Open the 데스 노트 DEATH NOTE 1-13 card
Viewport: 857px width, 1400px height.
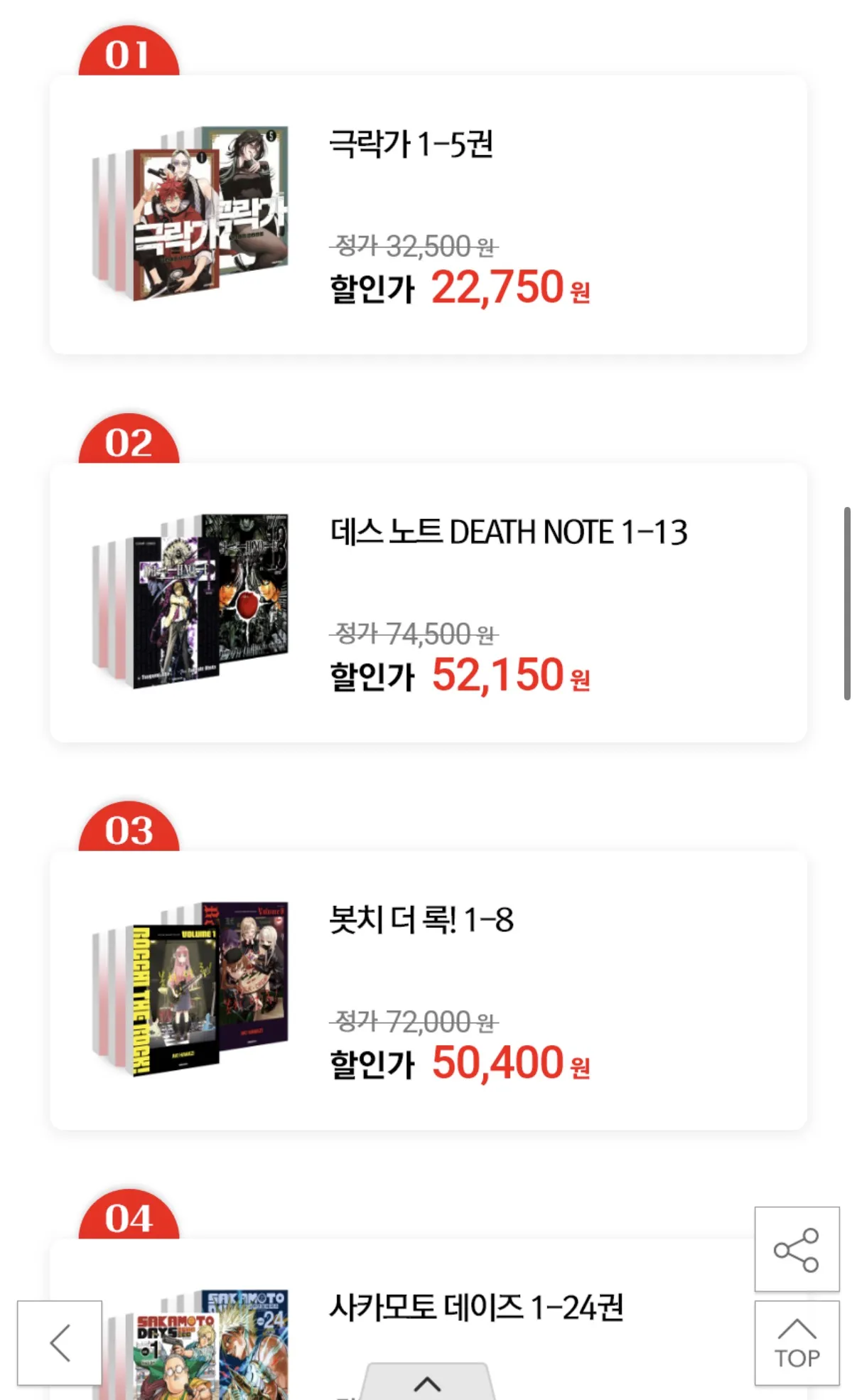[428, 603]
